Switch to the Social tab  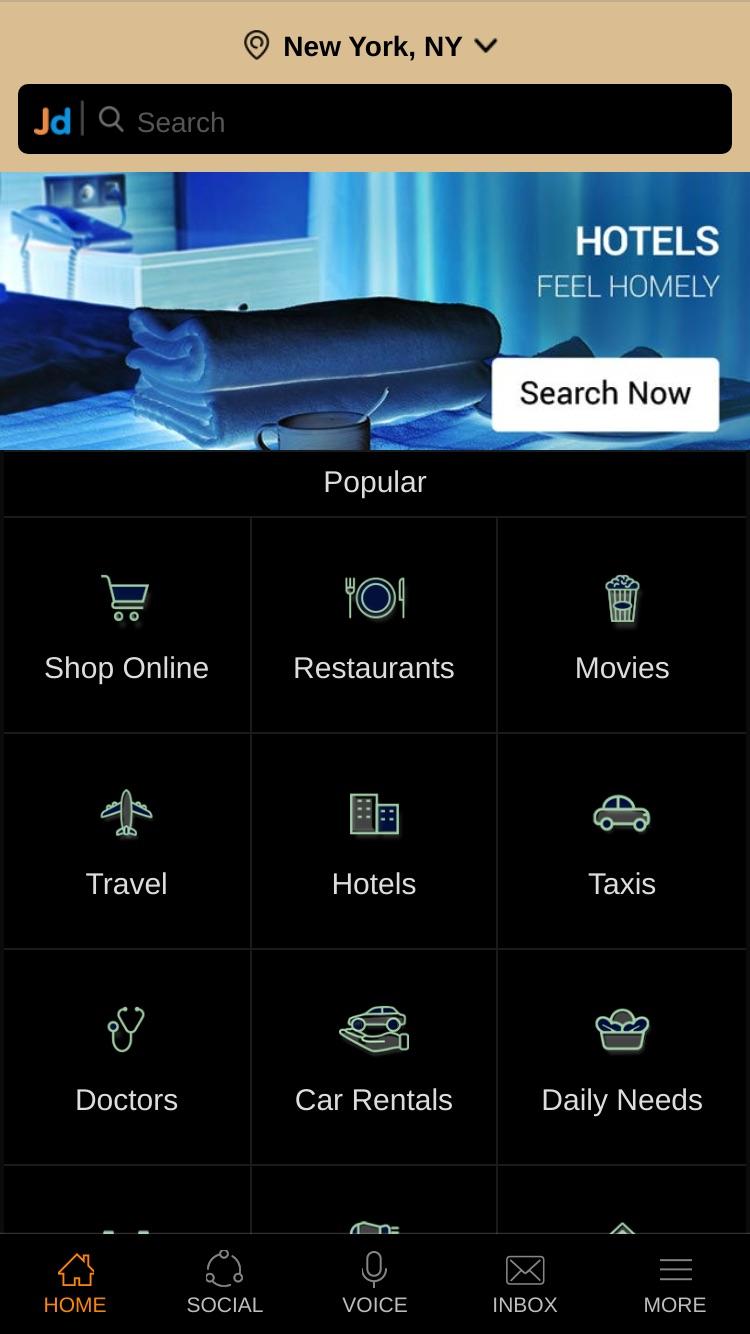point(225,1284)
